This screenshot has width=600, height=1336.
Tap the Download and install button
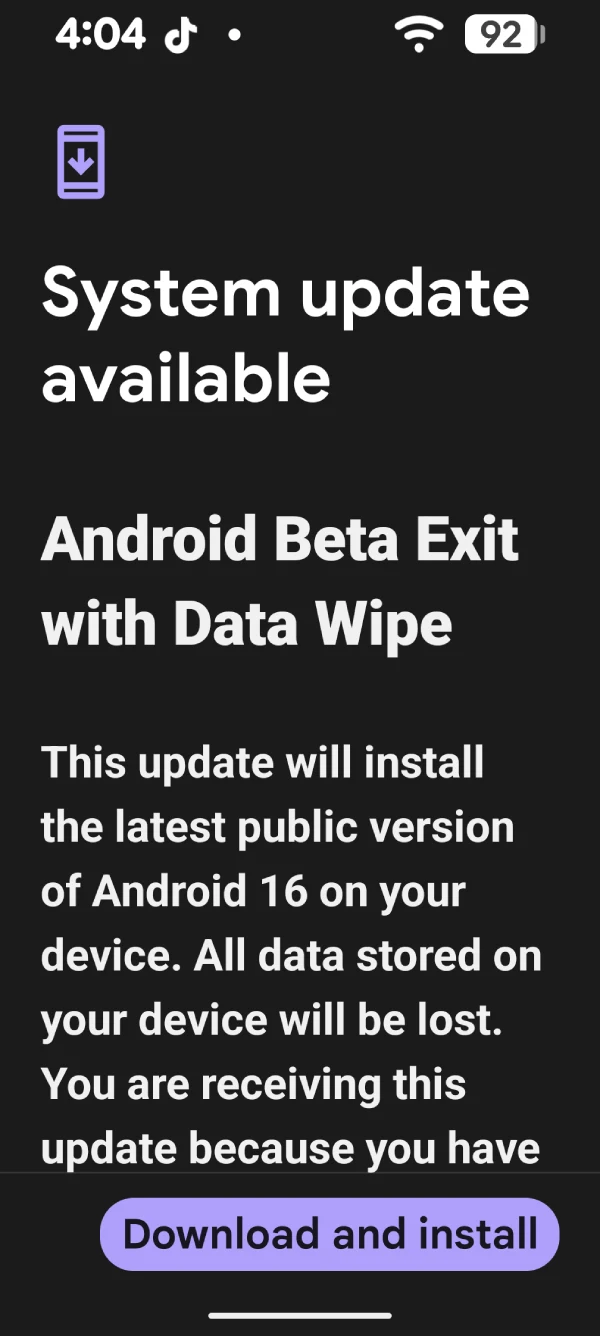click(329, 1234)
